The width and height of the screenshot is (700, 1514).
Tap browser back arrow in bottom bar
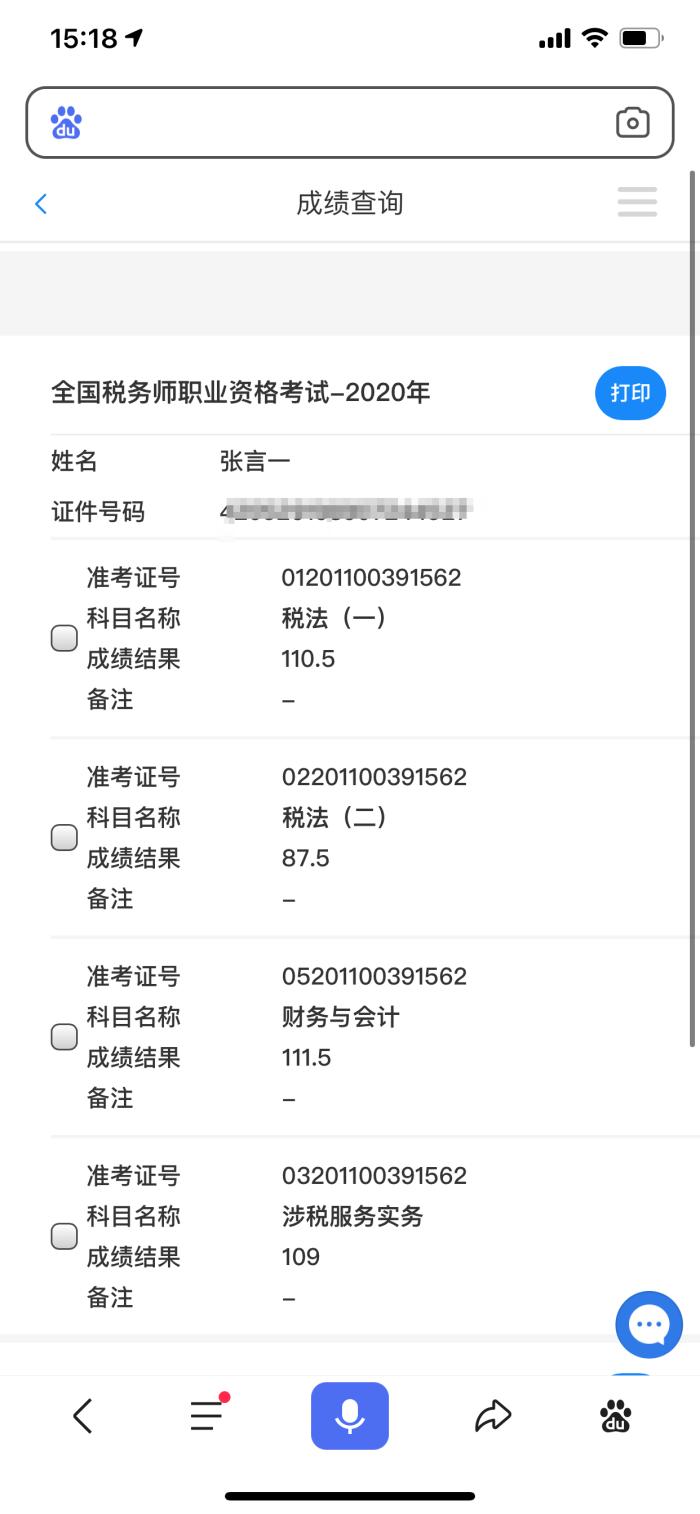coord(83,1416)
